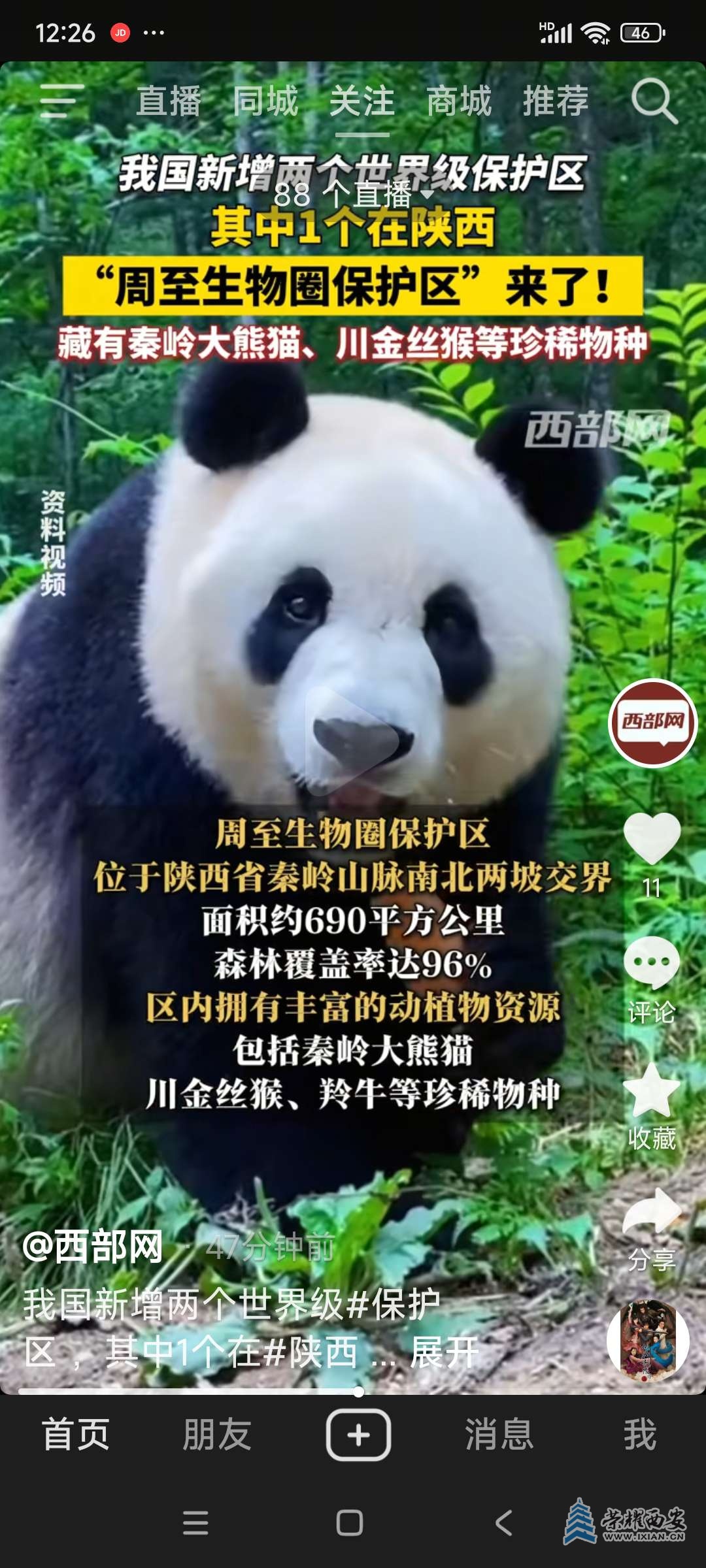Open the 朋友 tab

(x=217, y=1435)
